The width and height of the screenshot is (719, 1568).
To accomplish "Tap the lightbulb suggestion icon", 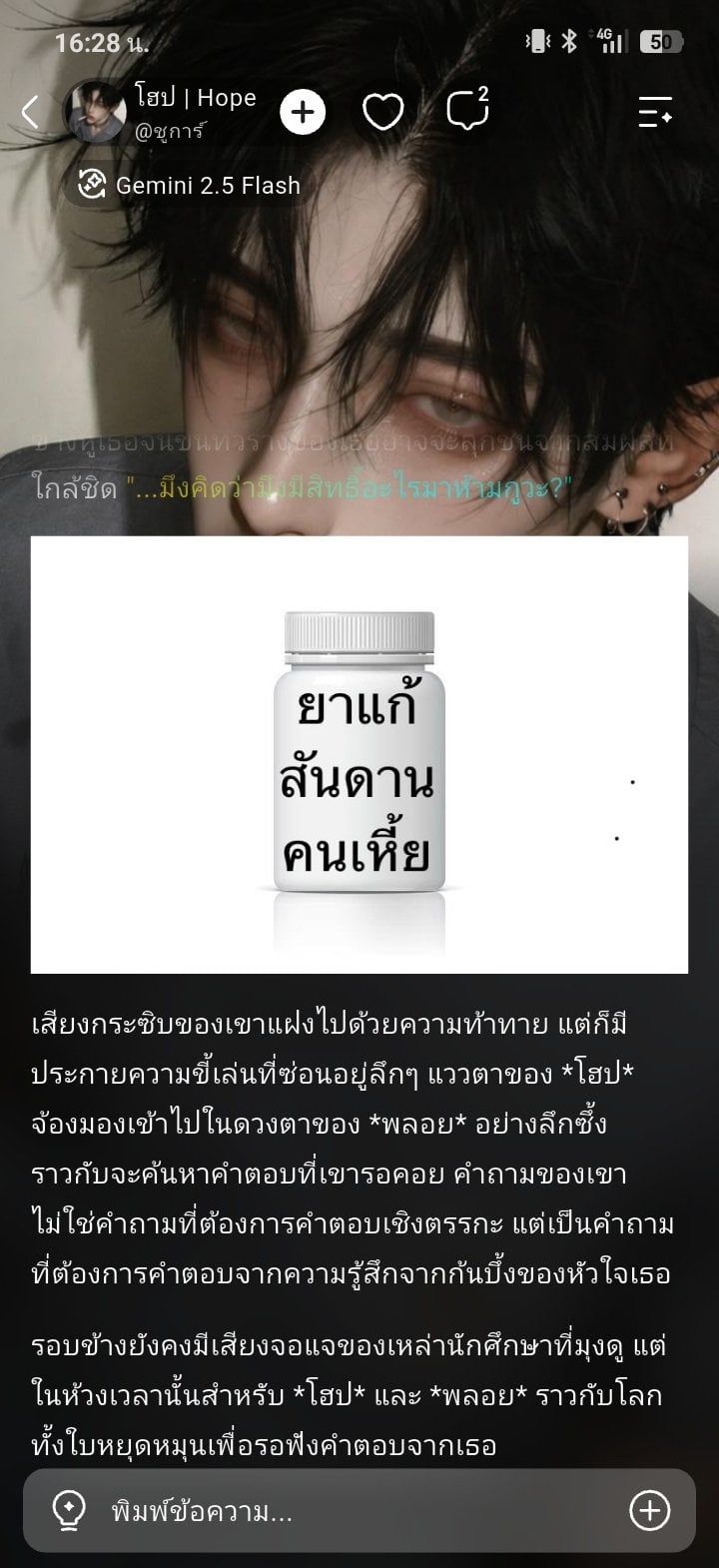I will point(69,1511).
